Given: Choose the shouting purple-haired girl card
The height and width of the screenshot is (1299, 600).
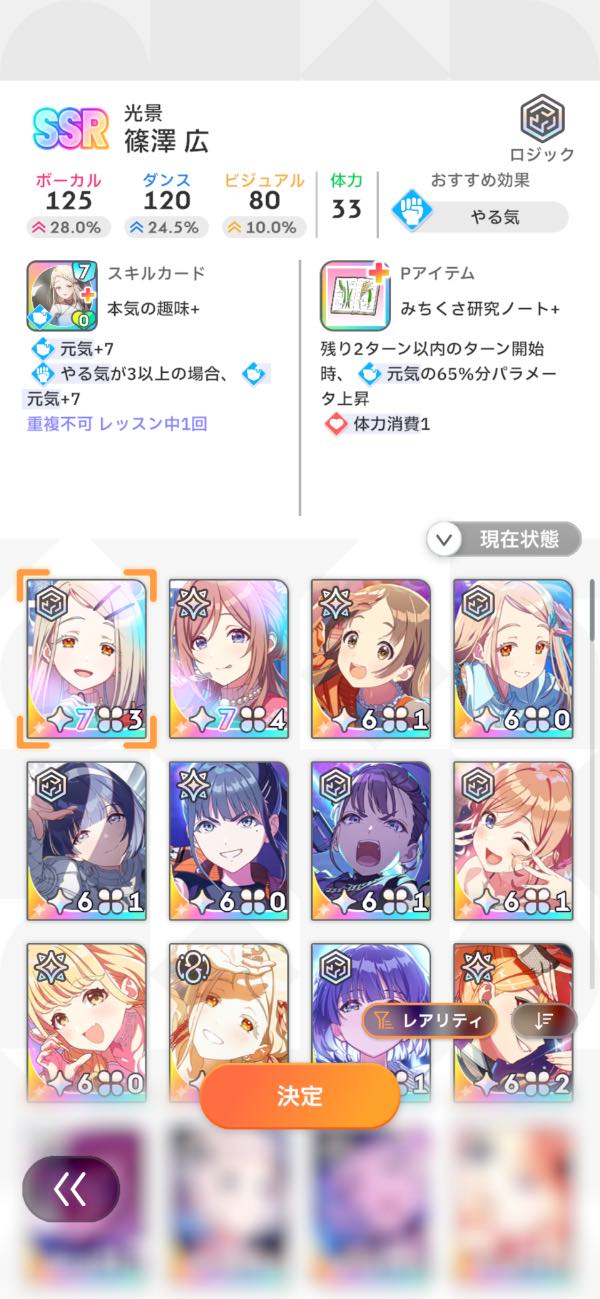Looking at the screenshot, I should click(371, 841).
